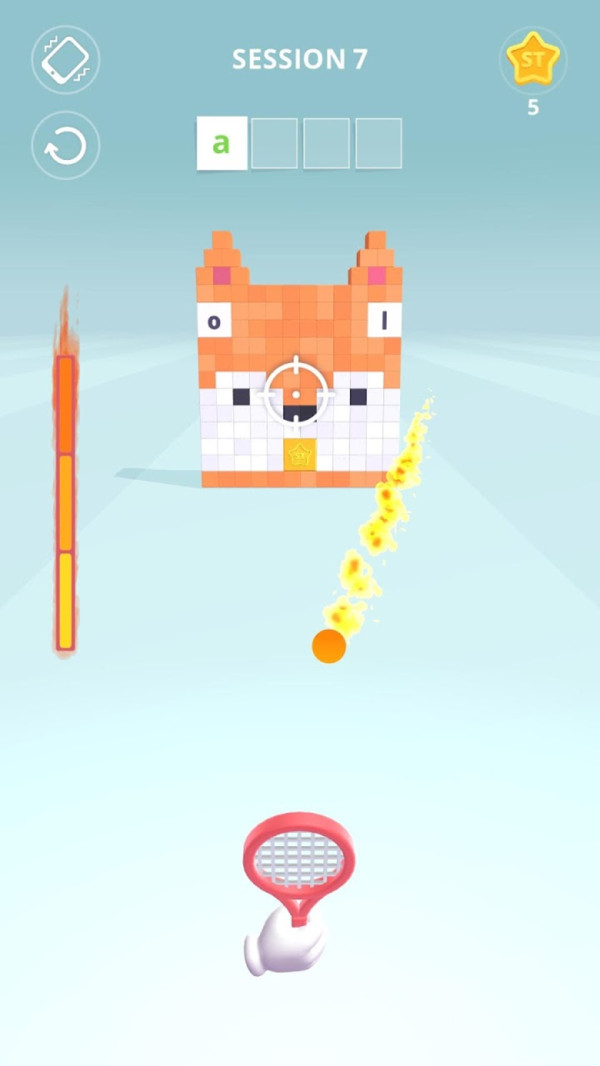Hit the gold star block on the fox

(300, 454)
